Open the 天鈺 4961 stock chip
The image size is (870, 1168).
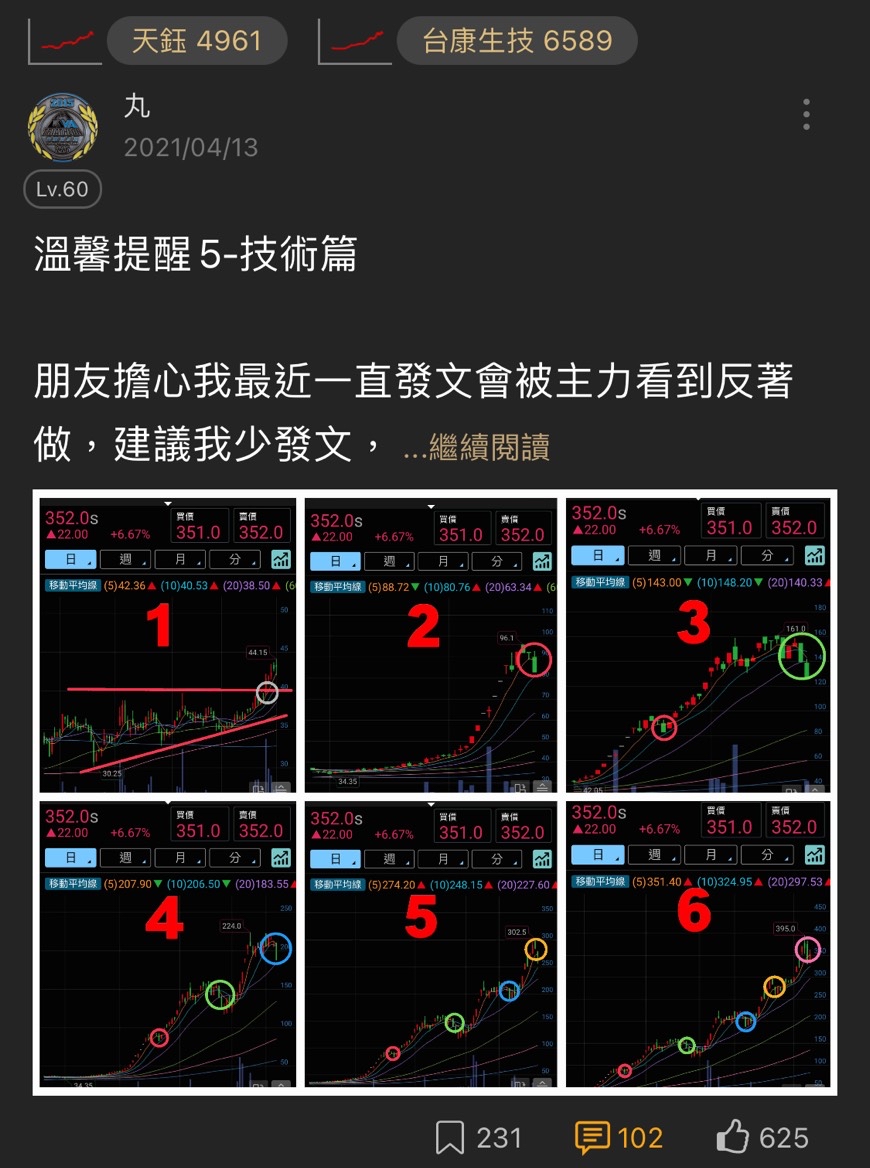(196, 41)
